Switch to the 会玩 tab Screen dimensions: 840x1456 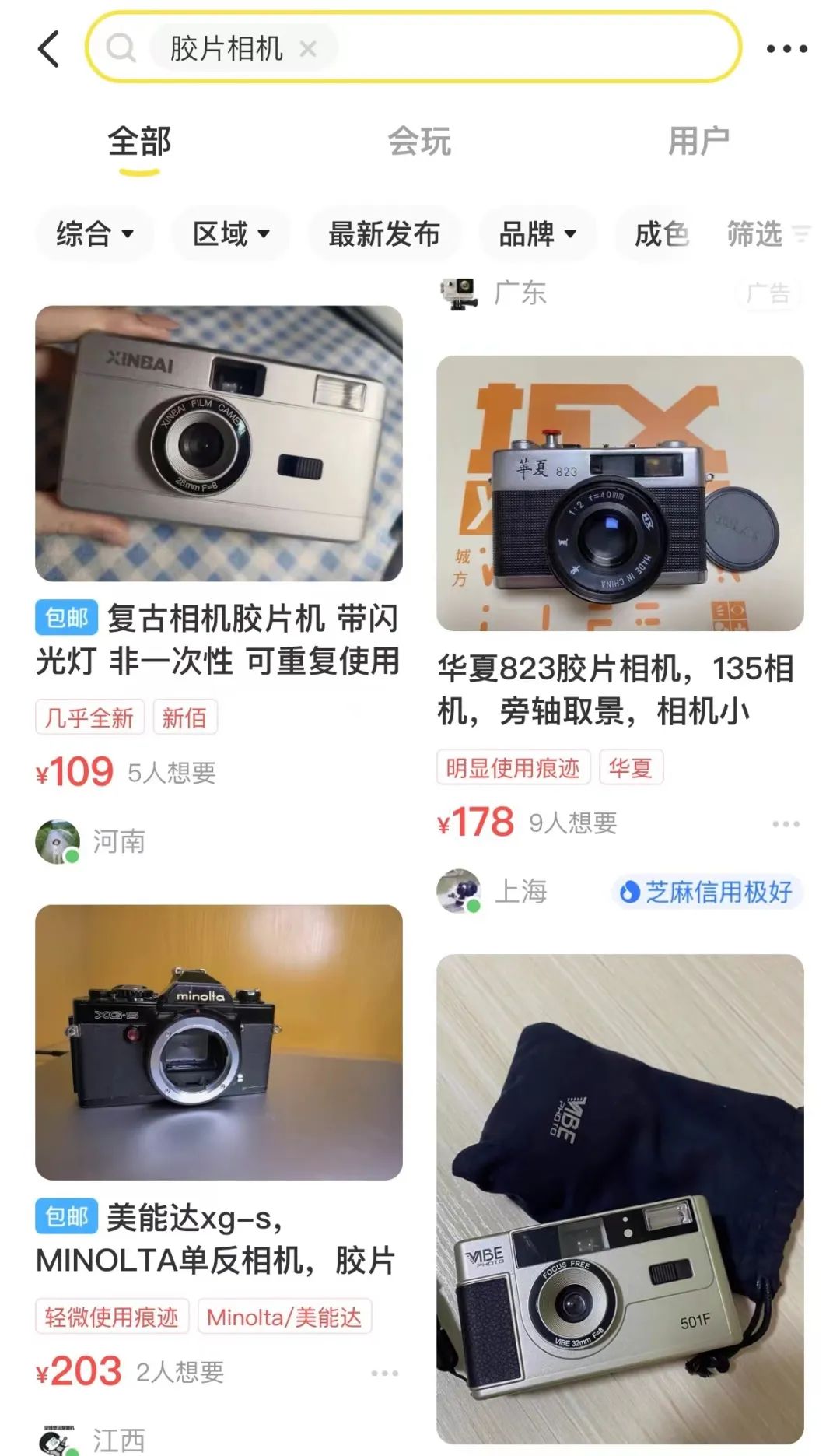420,142
